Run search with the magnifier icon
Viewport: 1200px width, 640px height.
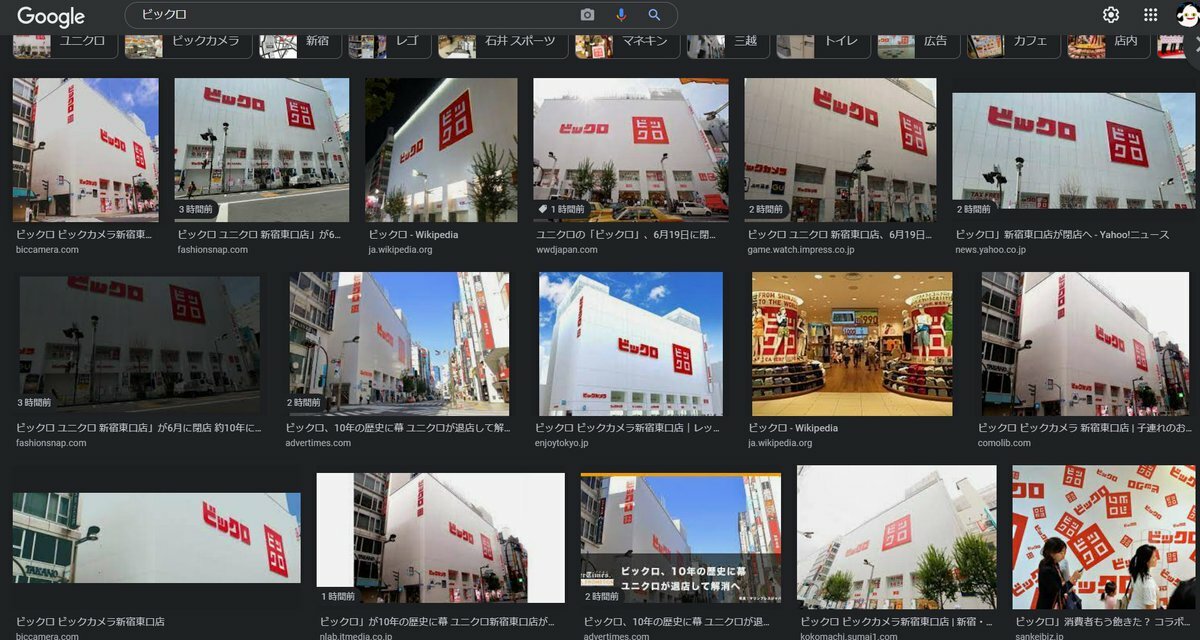(x=654, y=15)
